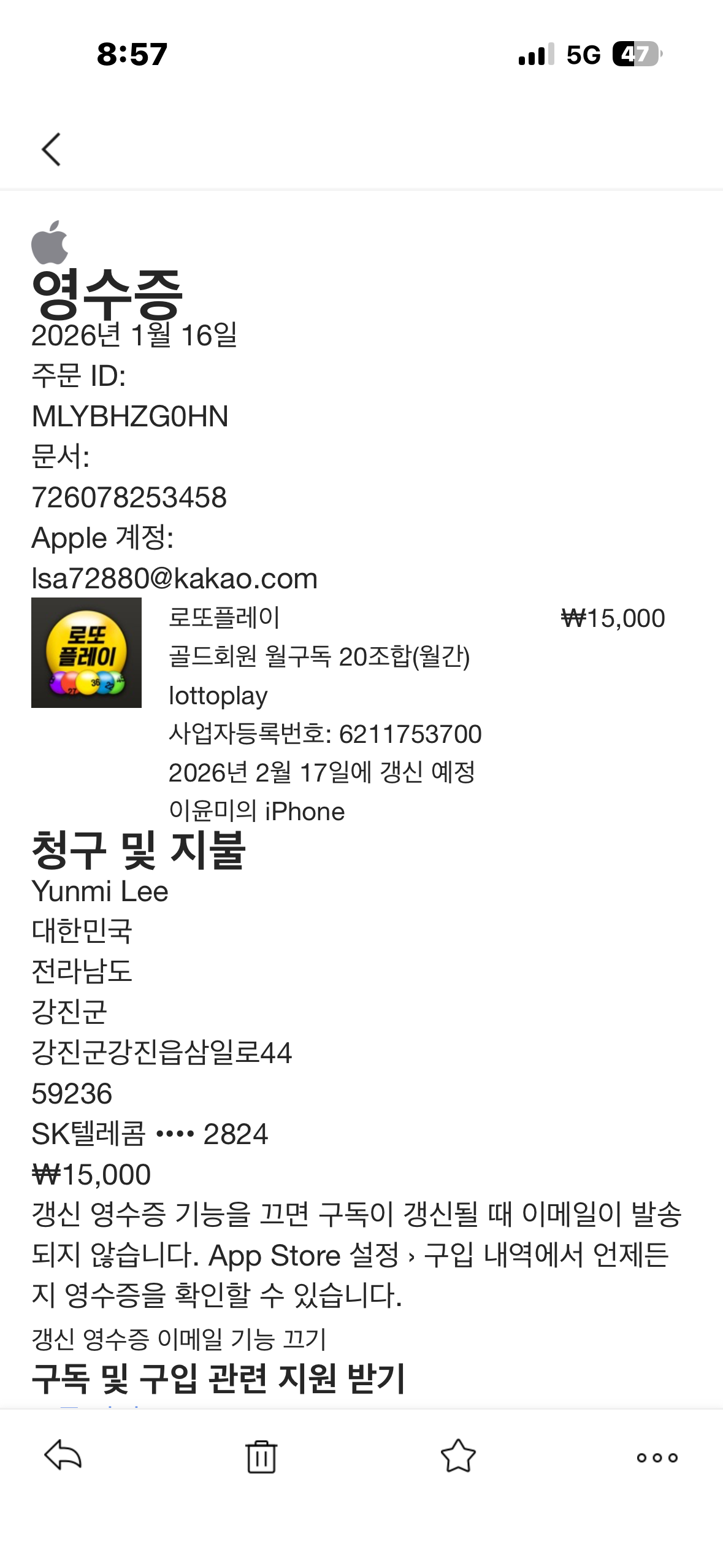The height and width of the screenshot is (1568, 723).
Task: Reply to this receipt email
Action: [63, 1455]
